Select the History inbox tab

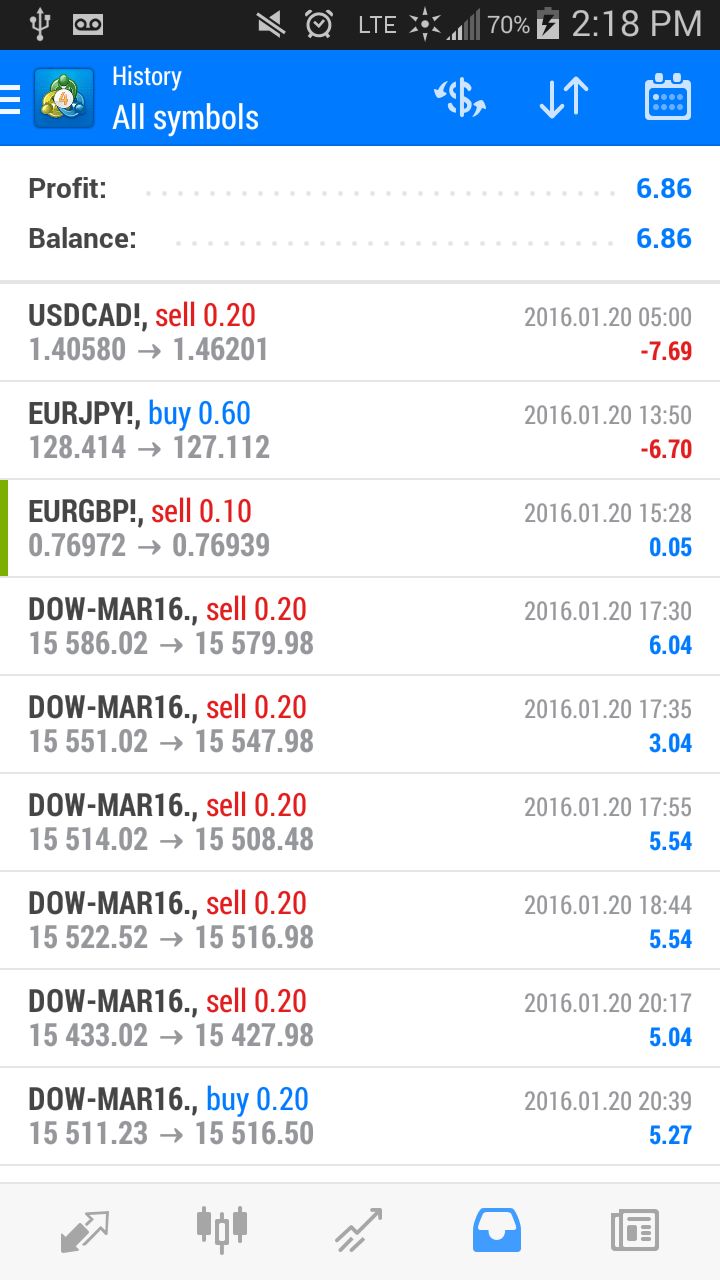coord(497,1231)
